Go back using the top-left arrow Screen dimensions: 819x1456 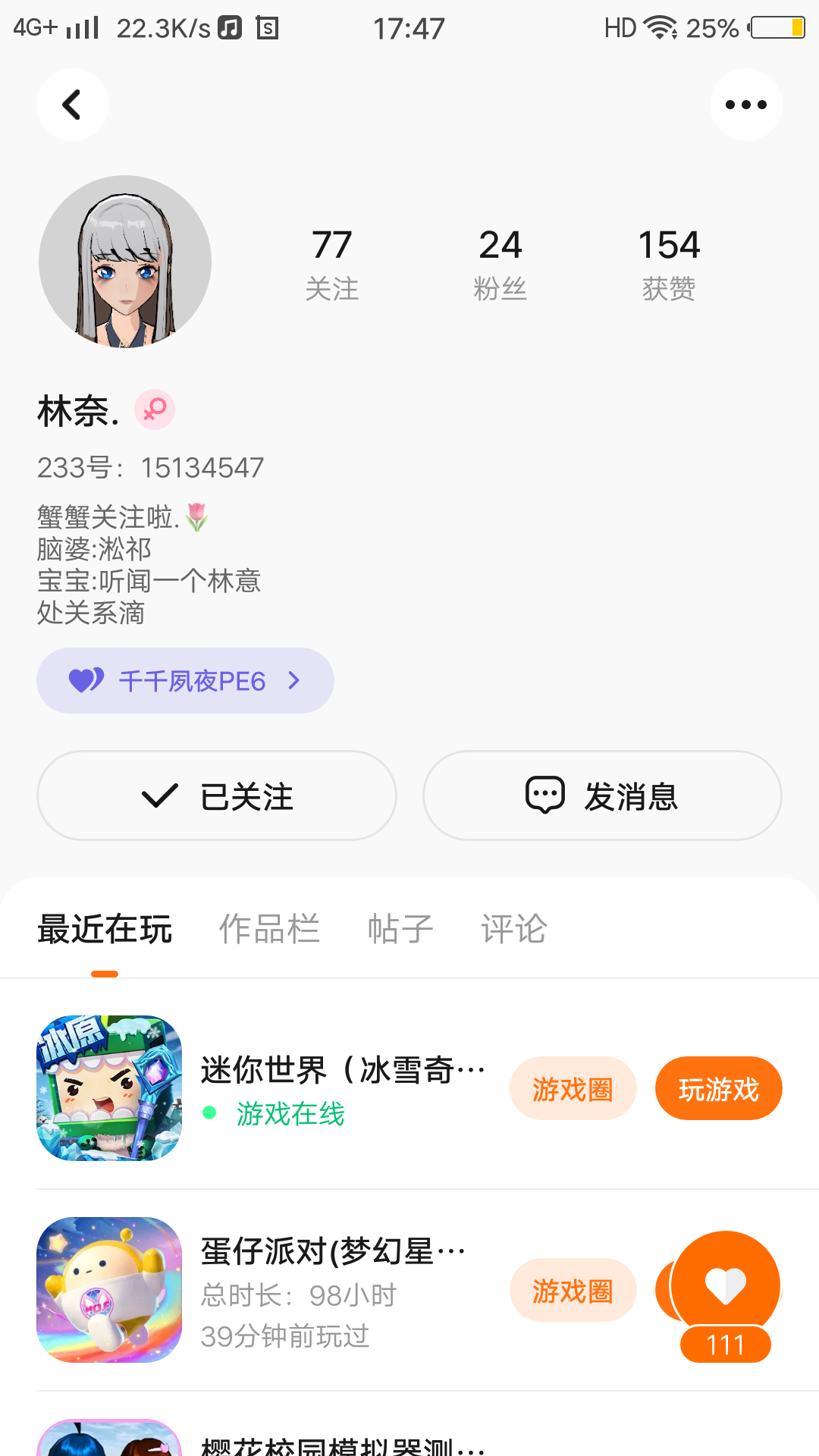pos(72,105)
